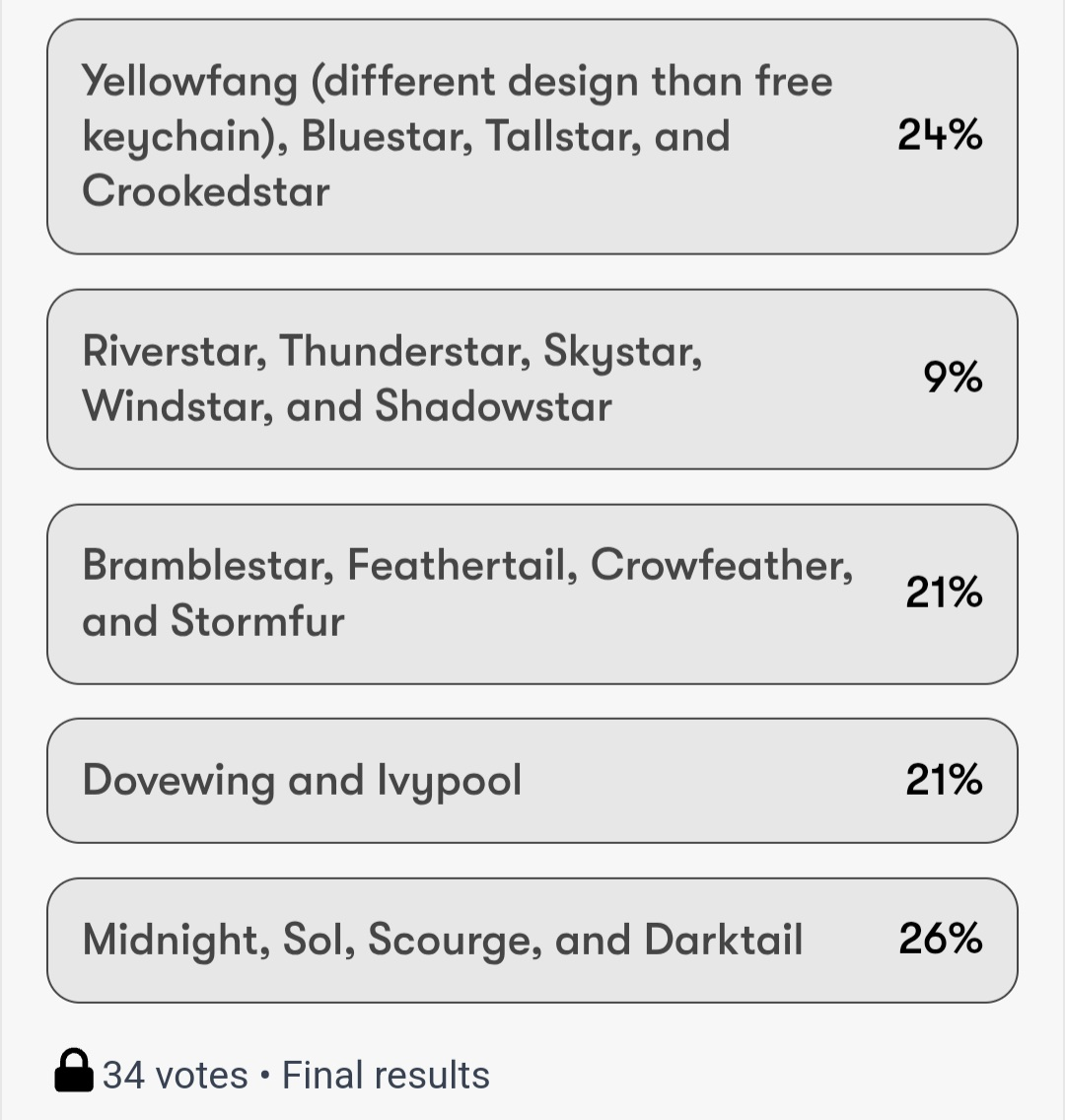Choose the Riverstar, Thunderstar, Skystar option
The width and height of the screenshot is (1065, 1120).
pyautogui.click(x=531, y=379)
